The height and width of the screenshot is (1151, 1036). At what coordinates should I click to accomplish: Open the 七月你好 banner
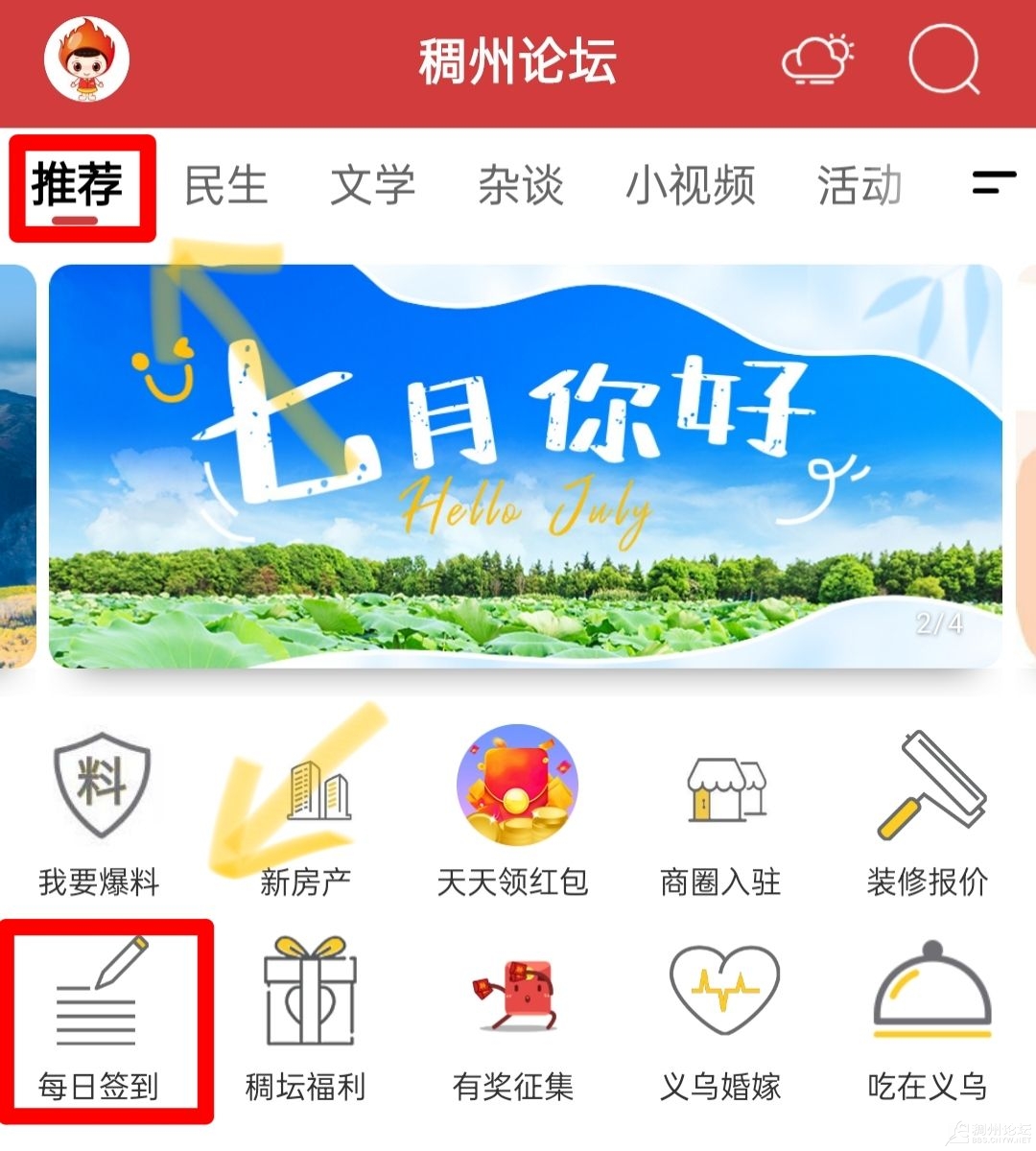(x=526, y=466)
